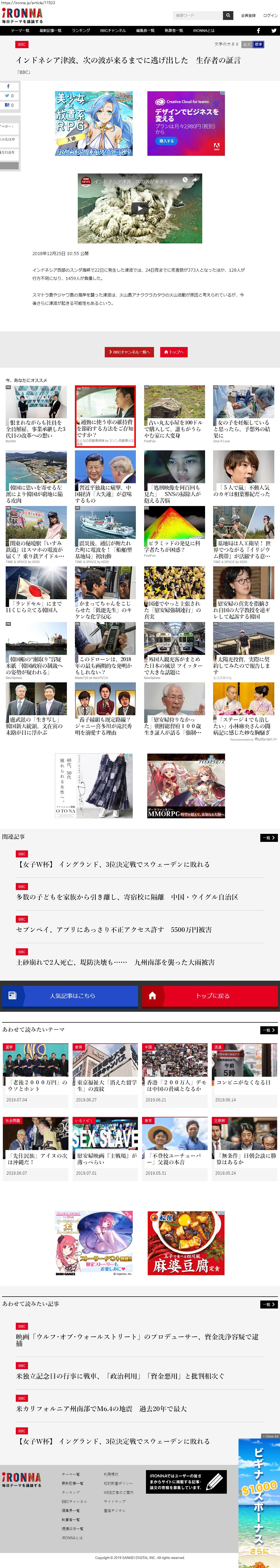Image resolution: width=280 pixels, height=1568 pixels.
Task: Switch to the ランキング nav tab
Action: tap(81, 31)
